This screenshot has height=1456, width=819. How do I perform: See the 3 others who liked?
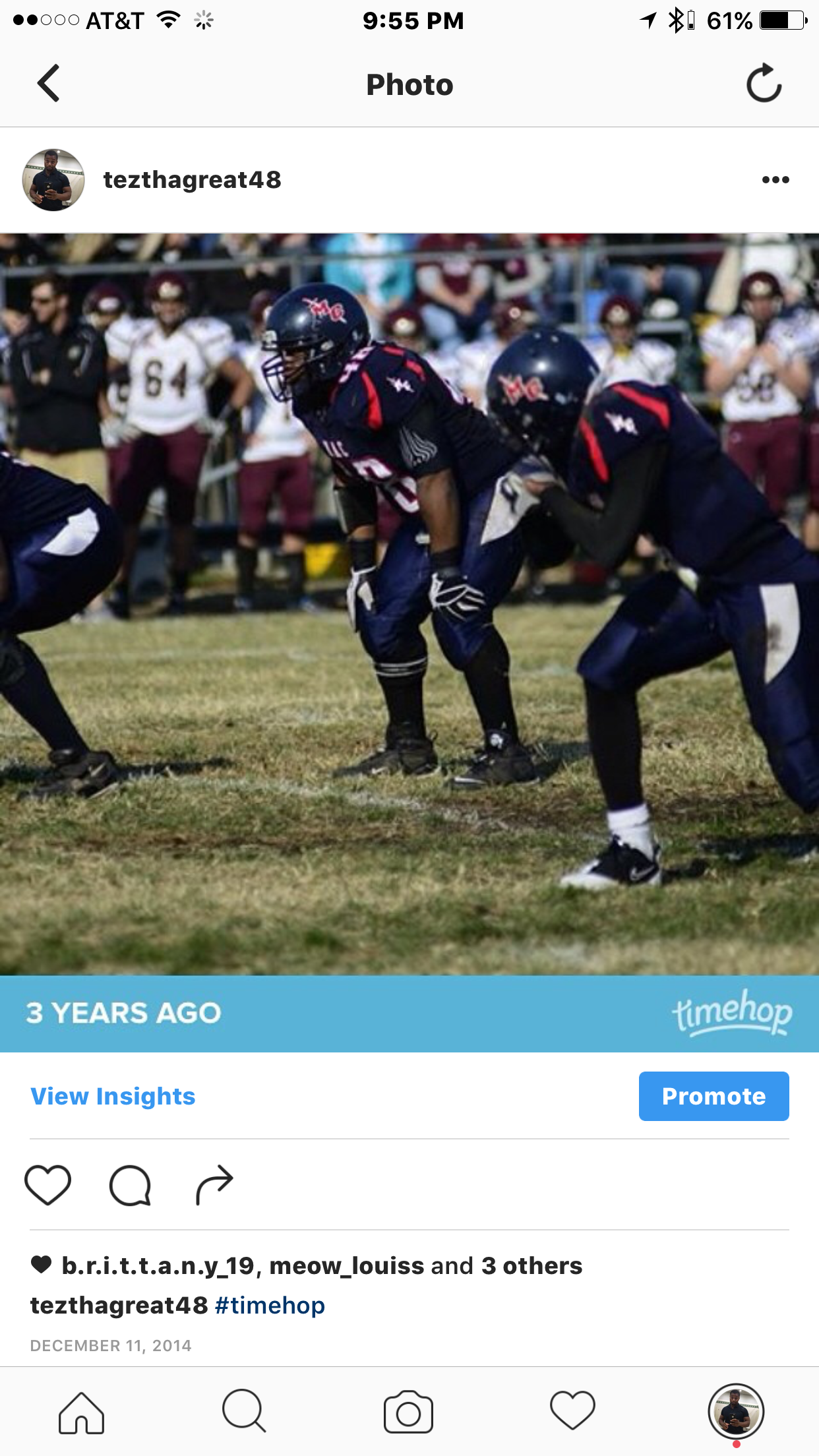(x=531, y=1266)
